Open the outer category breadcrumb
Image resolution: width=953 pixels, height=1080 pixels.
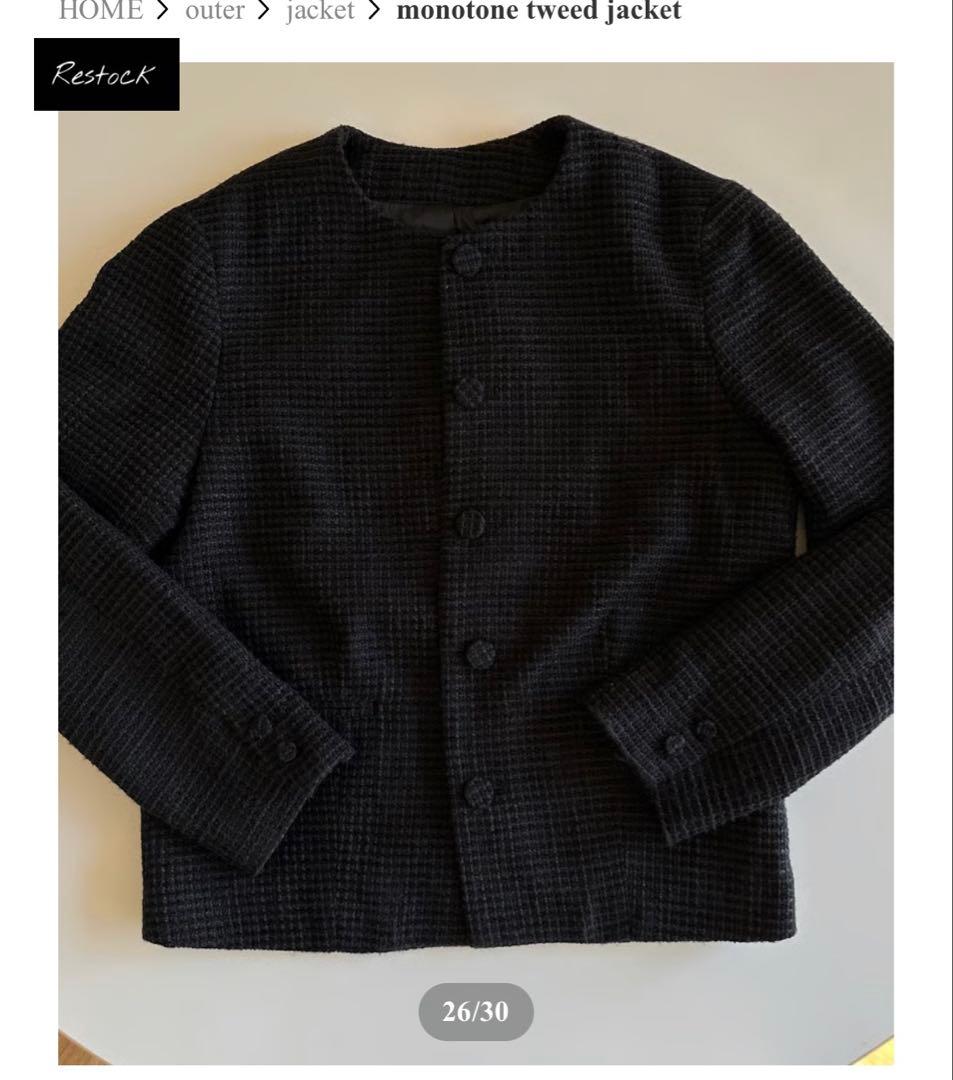(214, 11)
